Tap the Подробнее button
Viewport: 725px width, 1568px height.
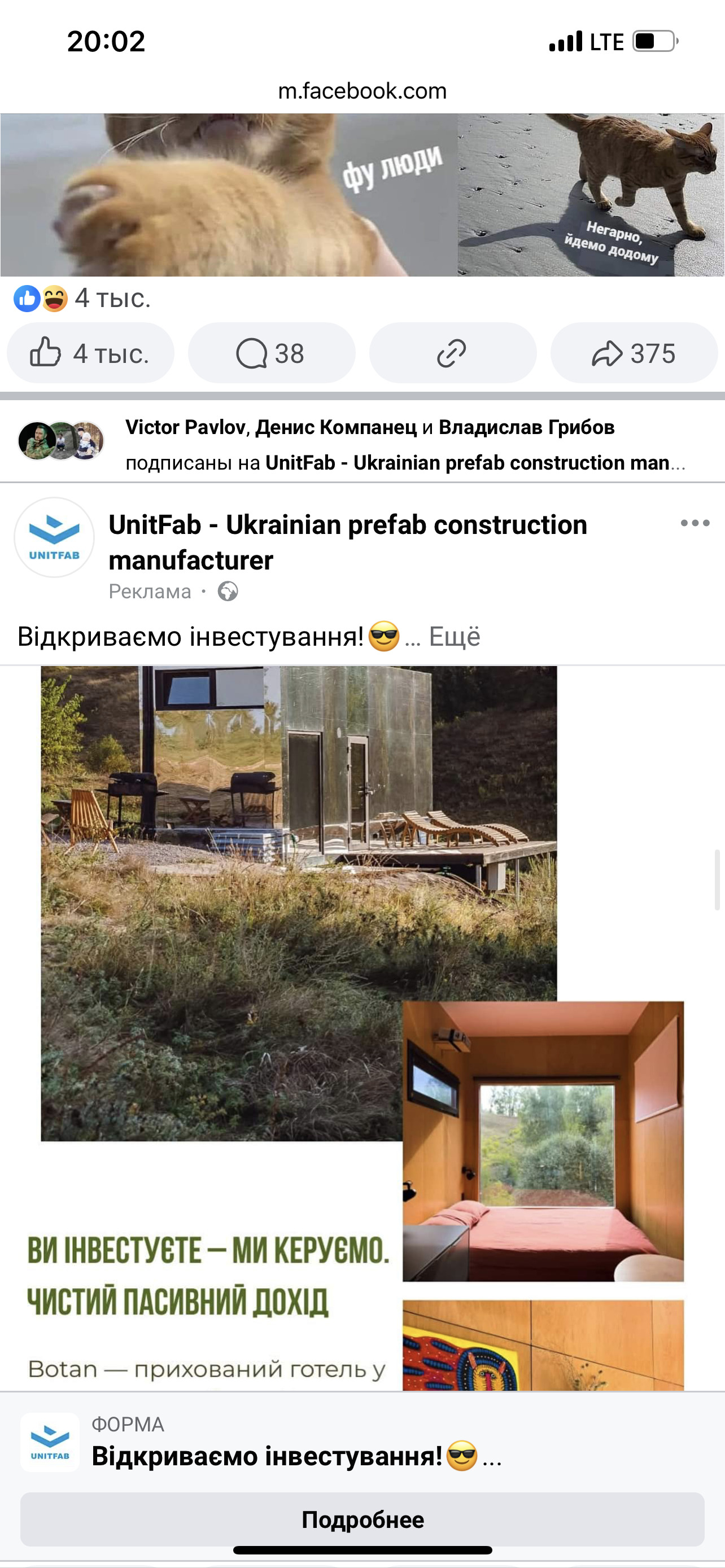tap(362, 1519)
